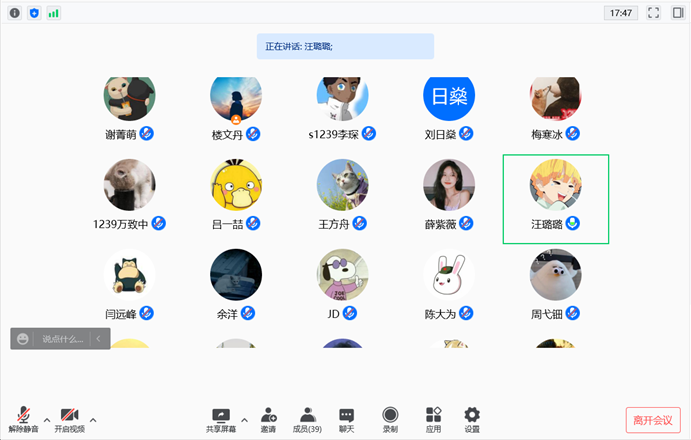Expand video options arrow beside 开启视频
The image size is (691, 440).
click(x=93, y=419)
